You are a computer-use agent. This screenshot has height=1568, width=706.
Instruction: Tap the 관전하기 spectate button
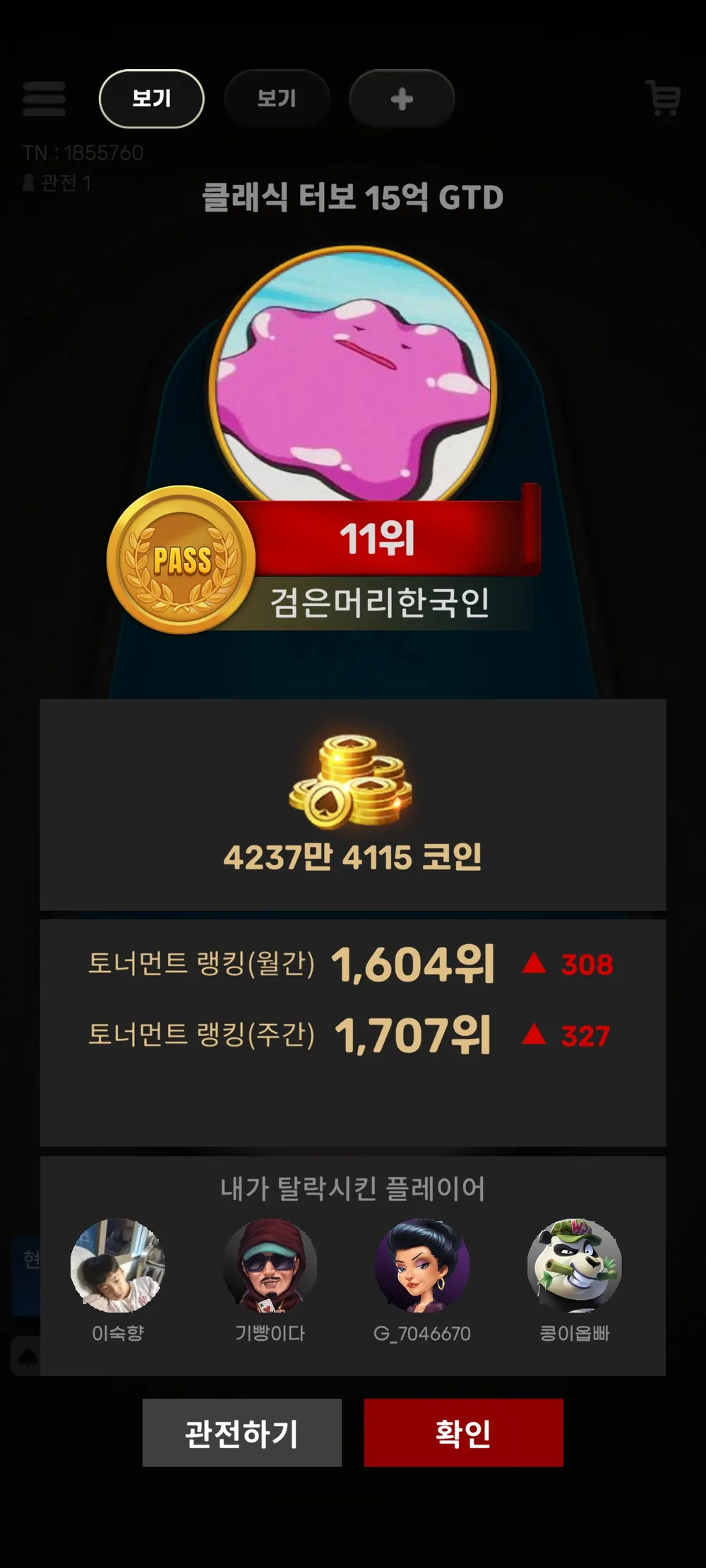pyautogui.click(x=242, y=1433)
